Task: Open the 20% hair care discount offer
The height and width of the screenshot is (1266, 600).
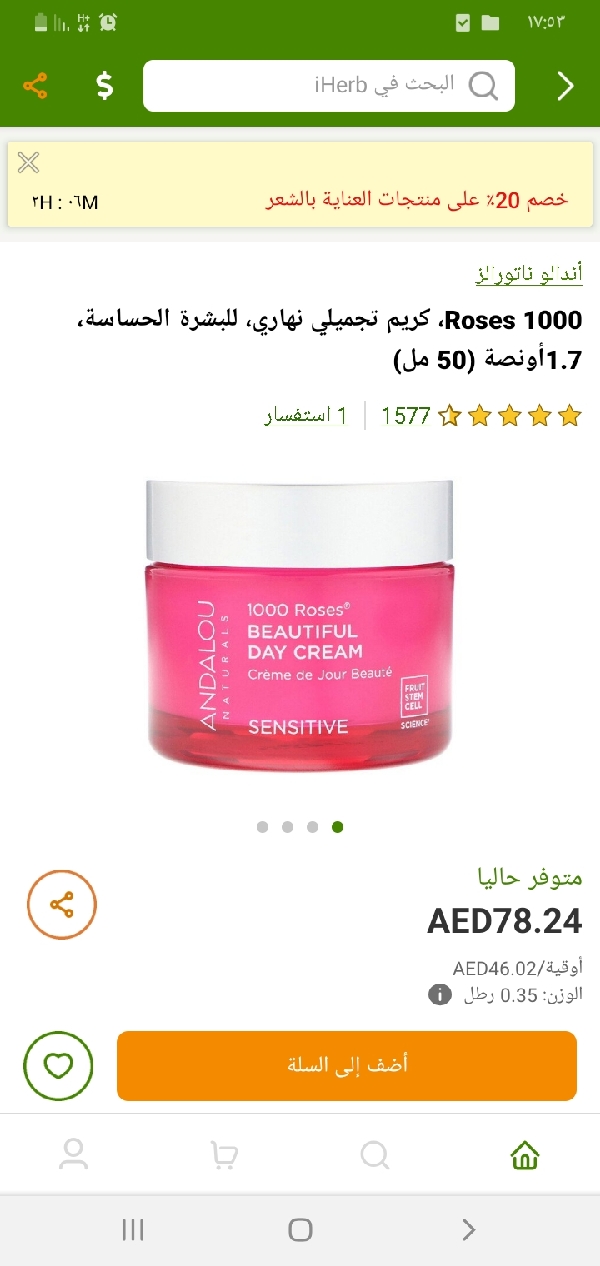Action: [x=416, y=199]
